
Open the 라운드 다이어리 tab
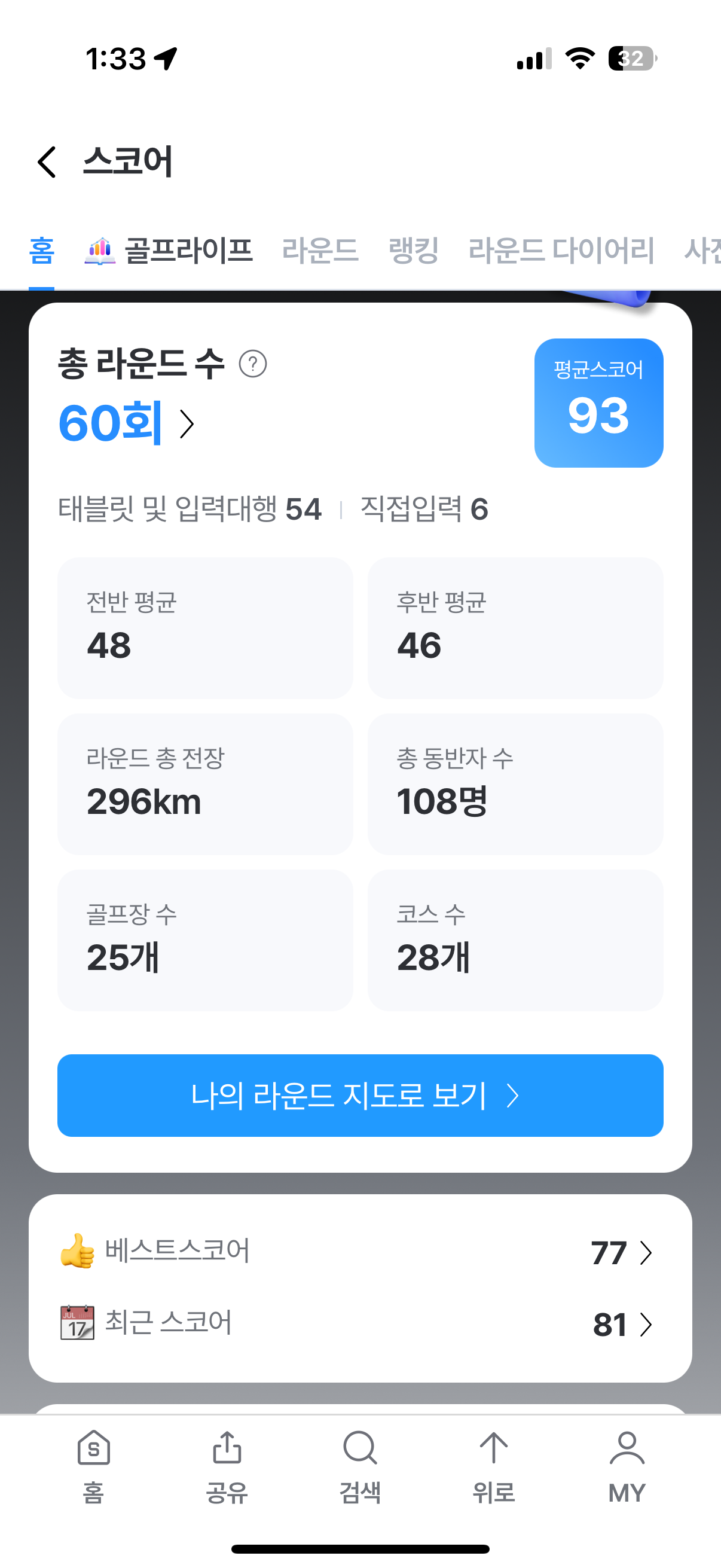560,251
